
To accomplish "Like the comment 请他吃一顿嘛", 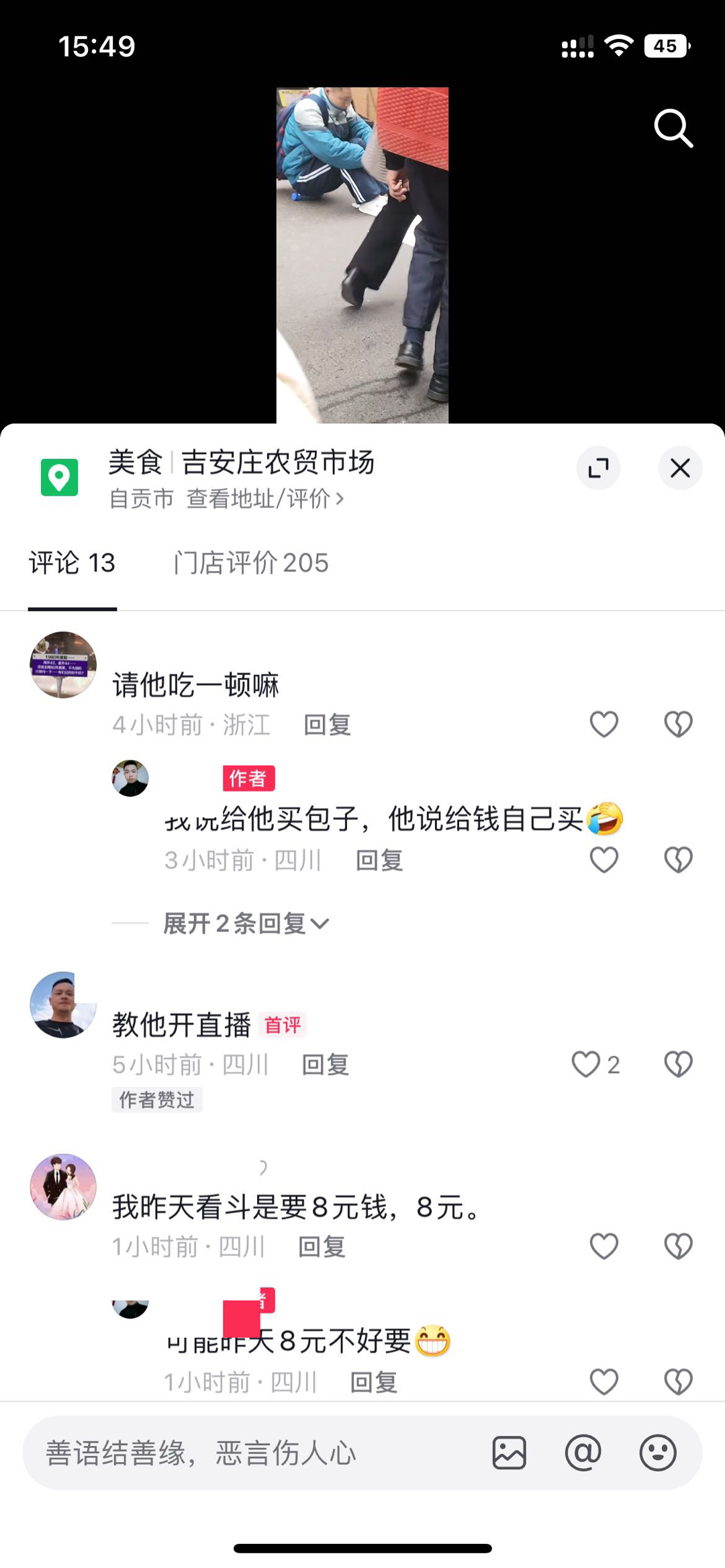I will (x=603, y=725).
